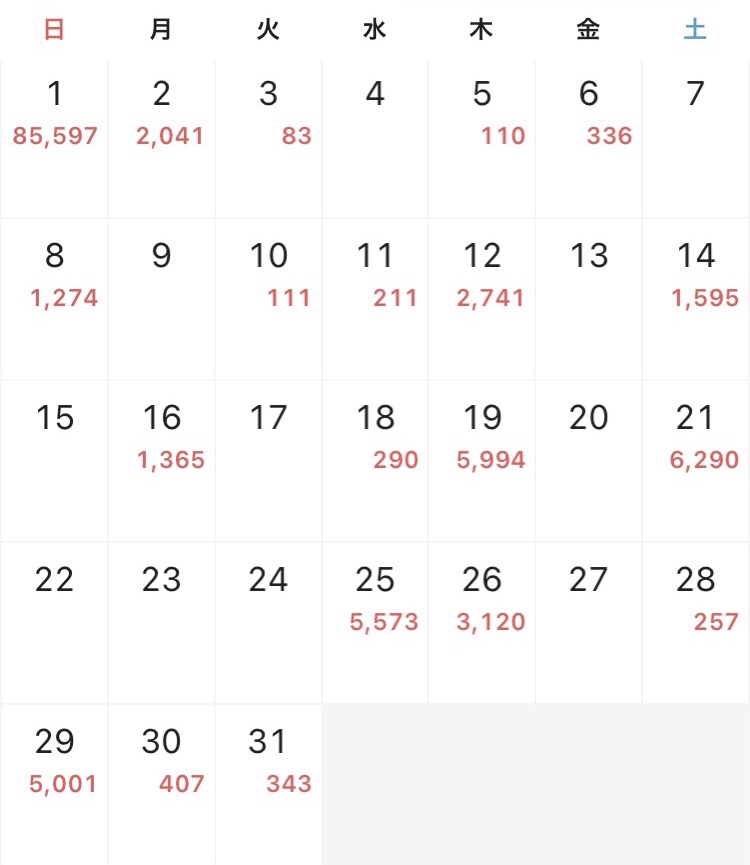Select Saturday the 14th
The width and height of the screenshot is (750, 865).
696,298
